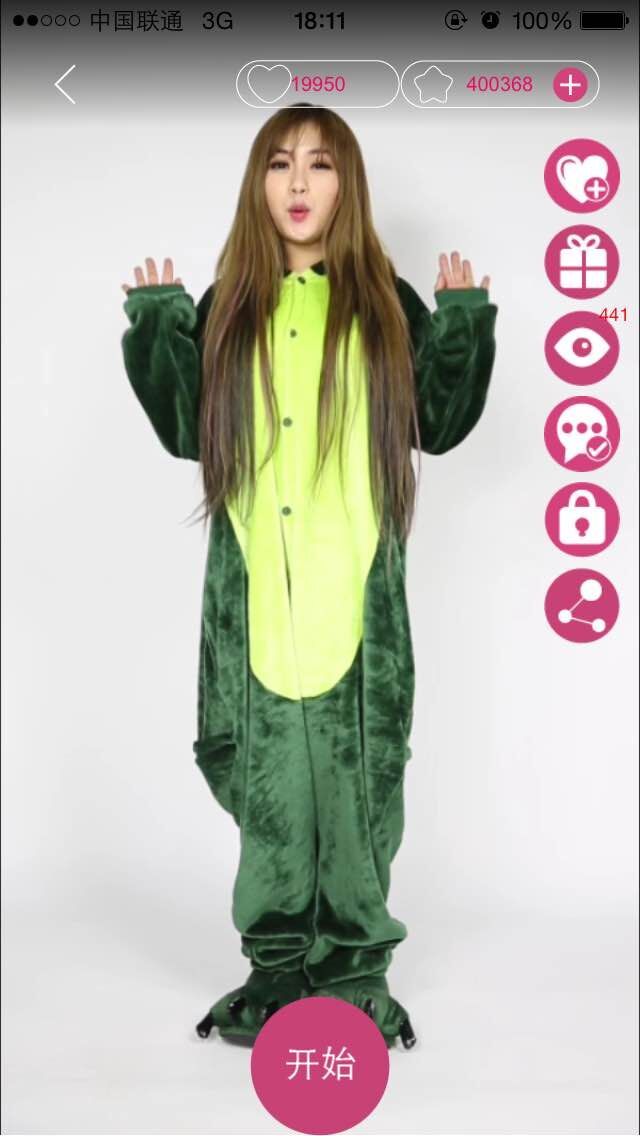Send a gift with the gift icon
The image size is (640, 1136).
tap(582, 262)
